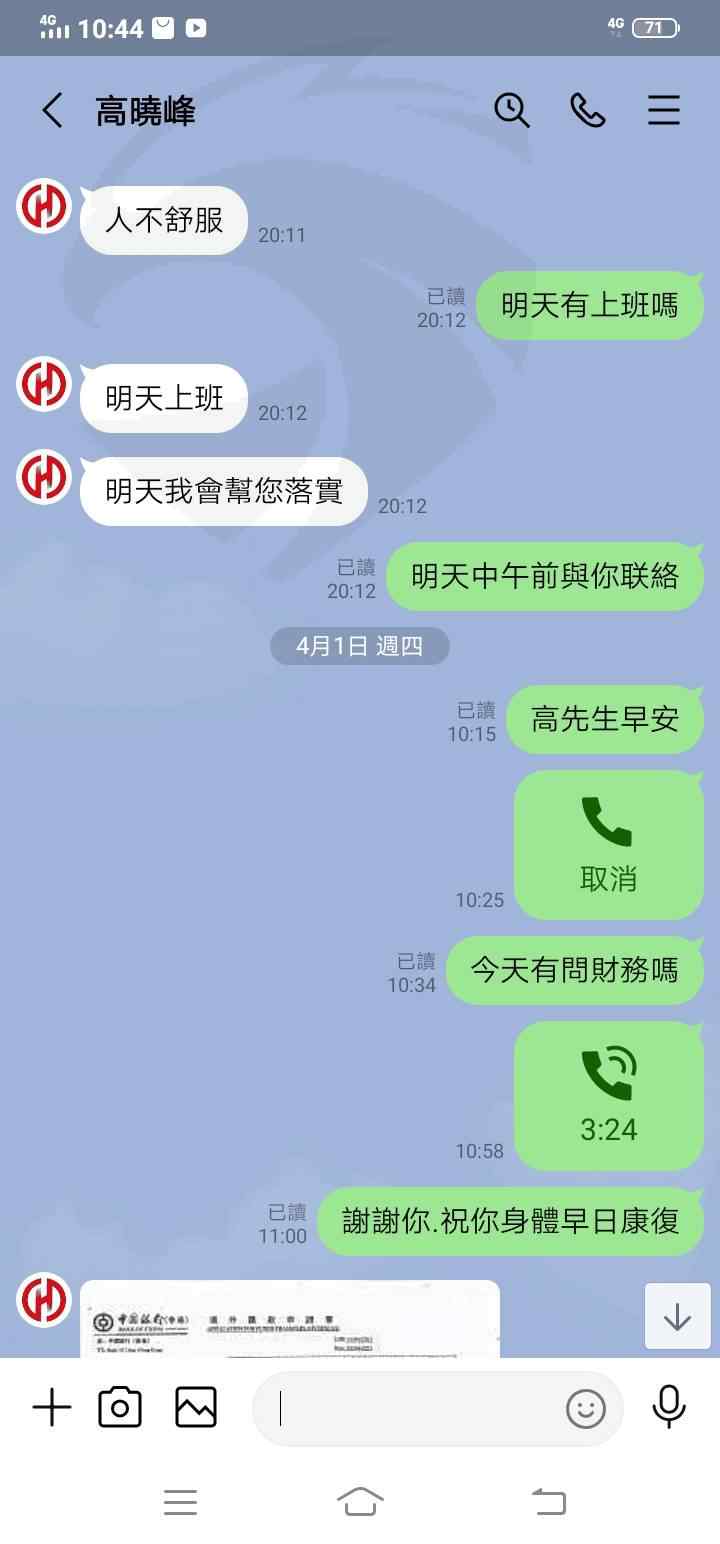
Task: Tap the 3:24 call record bubble
Action: (608, 1096)
